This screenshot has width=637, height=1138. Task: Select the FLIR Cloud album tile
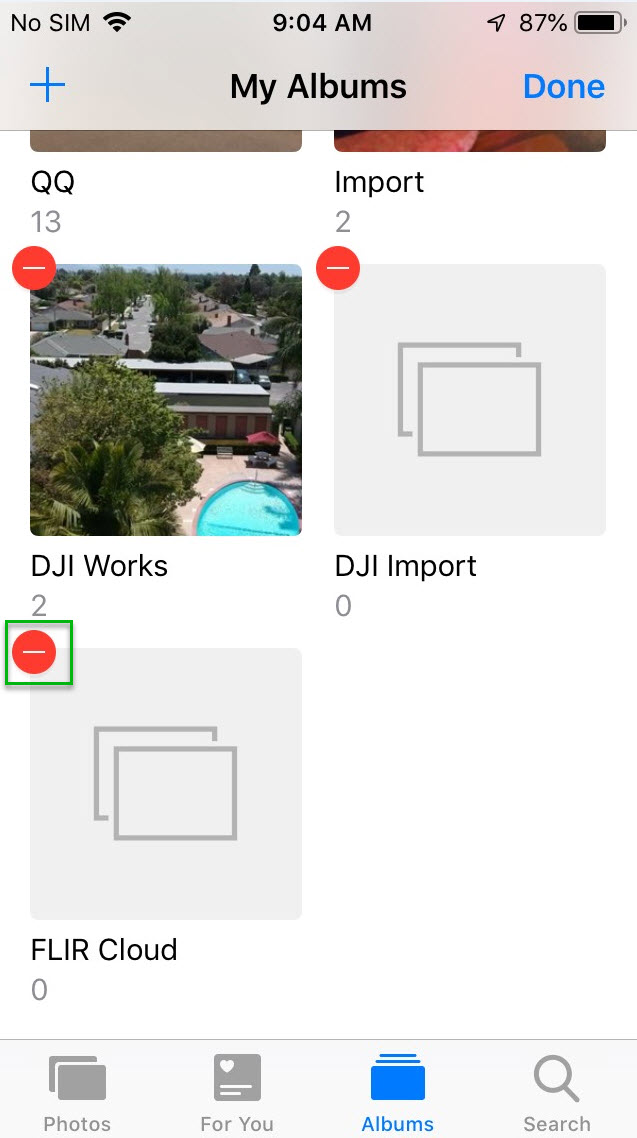tap(166, 784)
